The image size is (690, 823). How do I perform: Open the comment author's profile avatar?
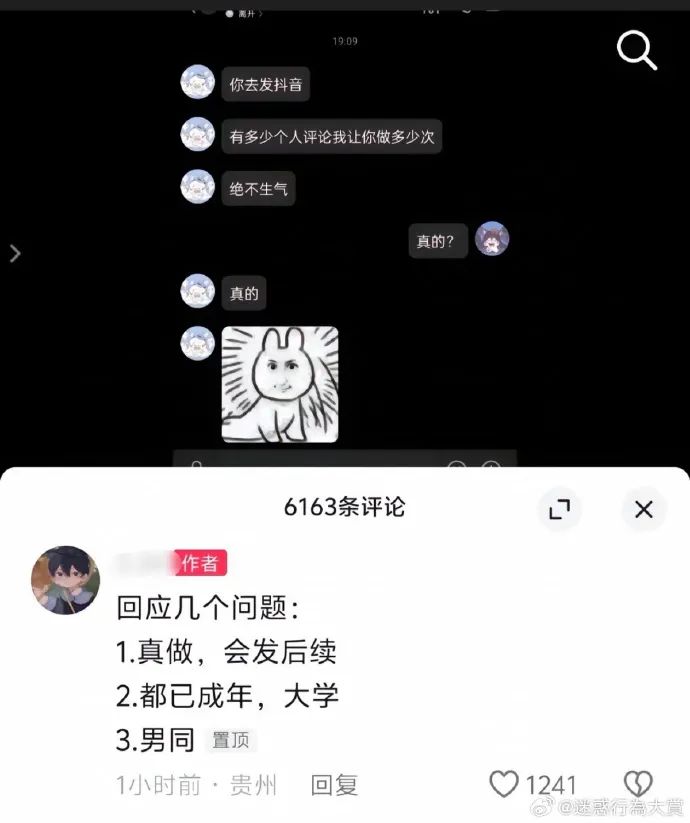(x=65, y=580)
